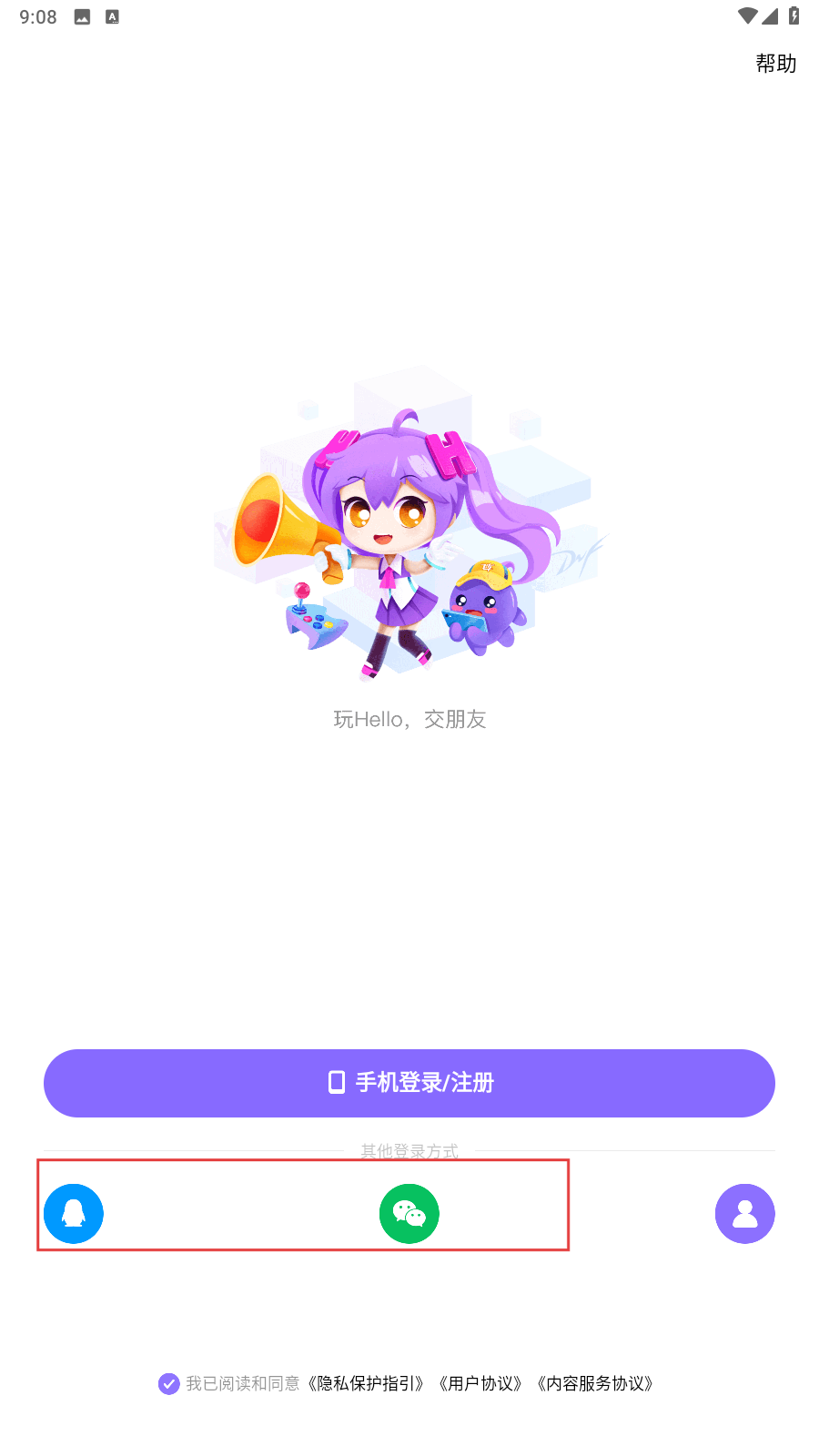819x1456 pixels.
Task: Log in with WeChat icon
Action: pyautogui.click(x=409, y=1213)
